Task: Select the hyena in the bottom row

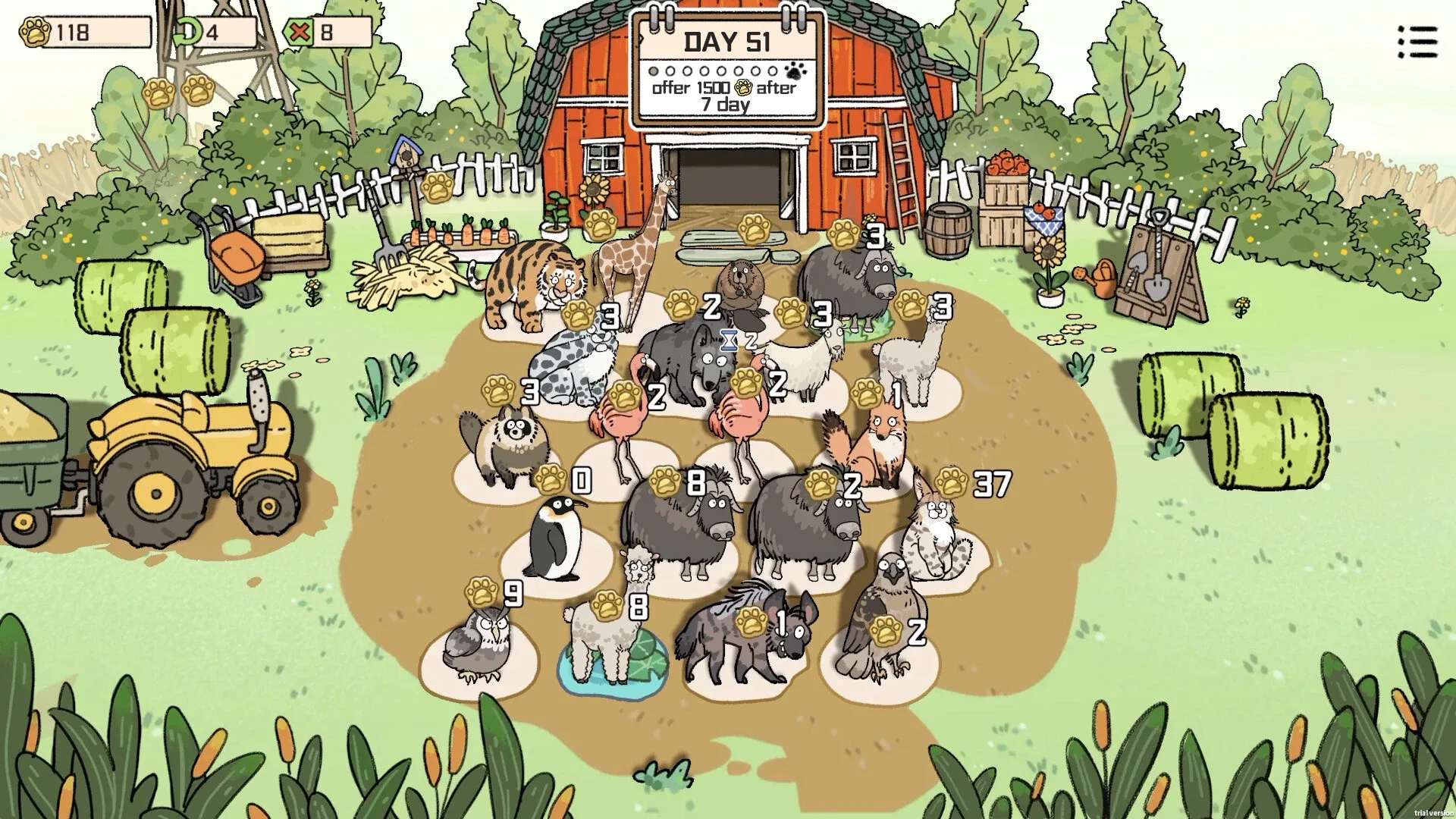Action: coord(747,637)
